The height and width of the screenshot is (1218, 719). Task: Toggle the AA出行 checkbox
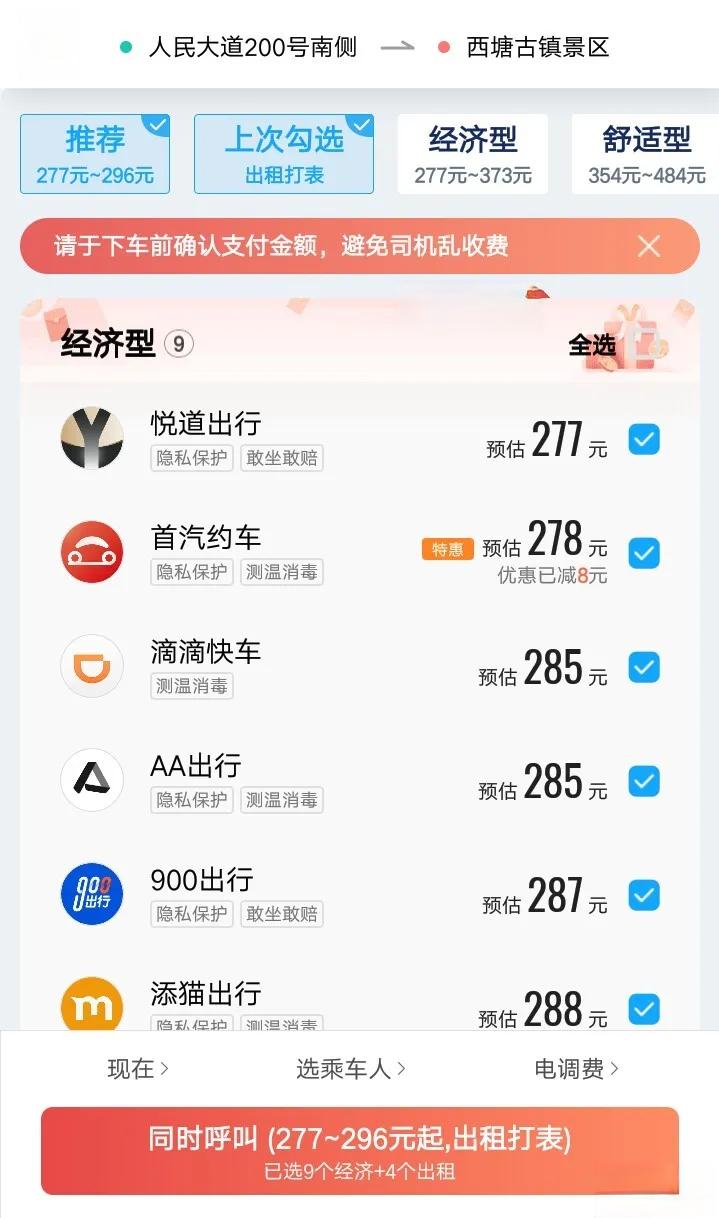click(x=644, y=781)
